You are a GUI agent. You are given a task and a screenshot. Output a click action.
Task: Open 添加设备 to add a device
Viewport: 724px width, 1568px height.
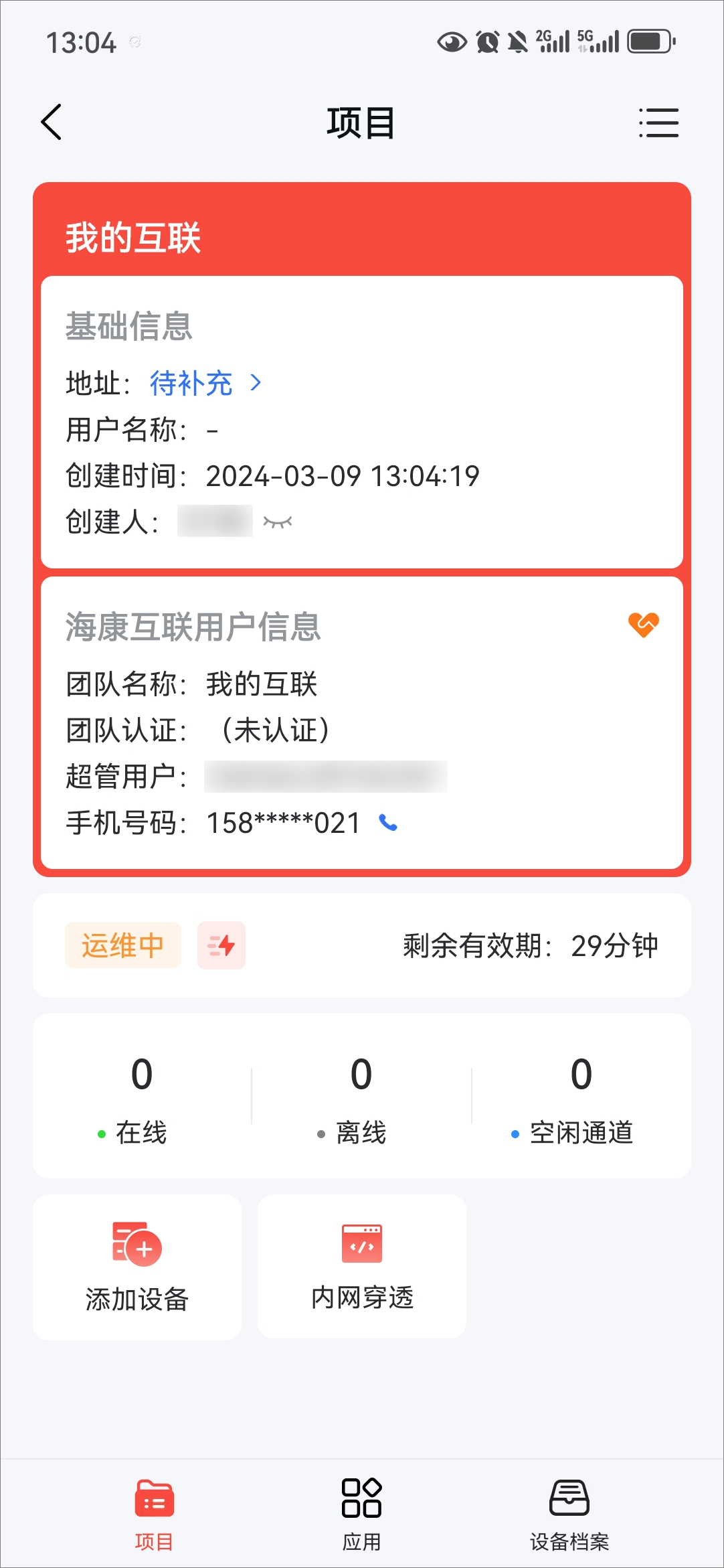[137, 1267]
